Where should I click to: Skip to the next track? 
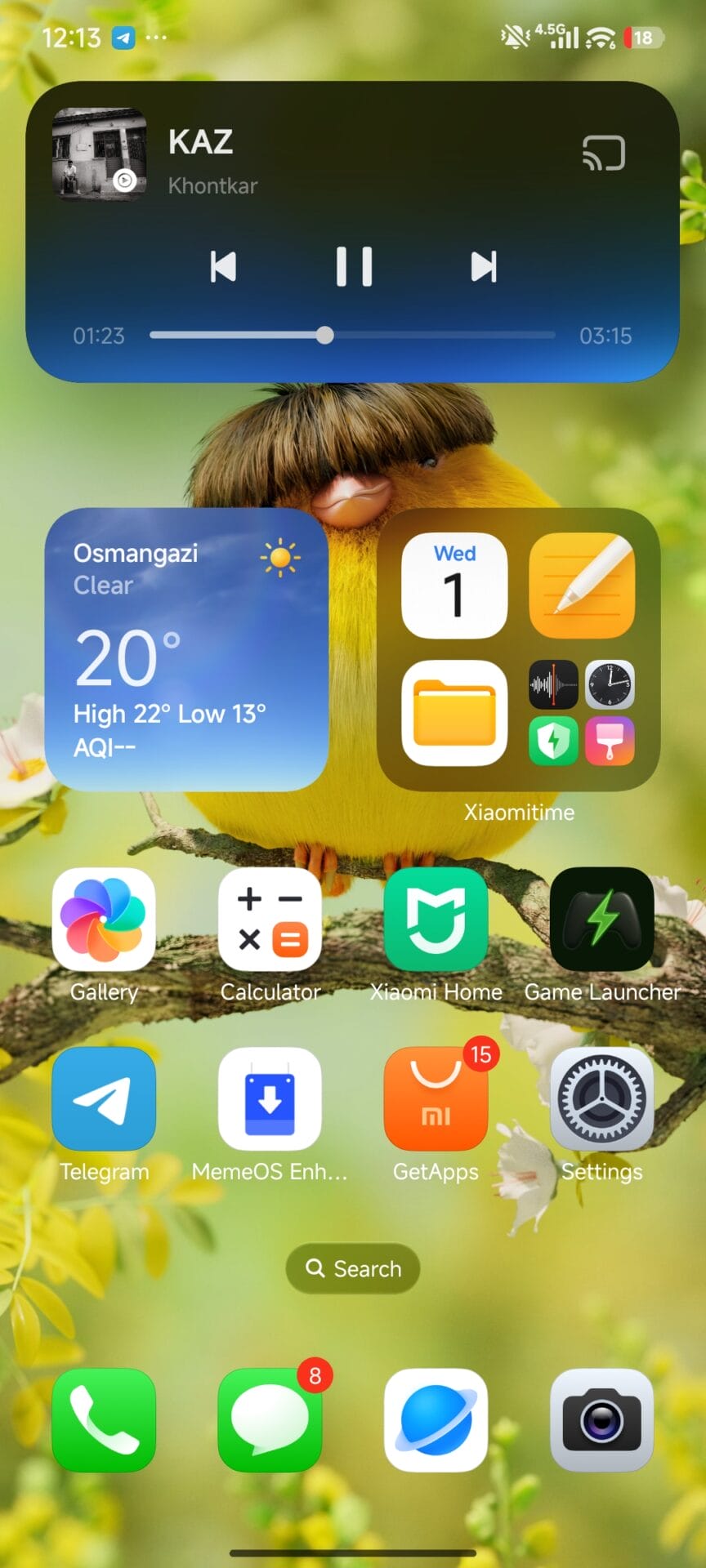pyautogui.click(x=484, y=266)
